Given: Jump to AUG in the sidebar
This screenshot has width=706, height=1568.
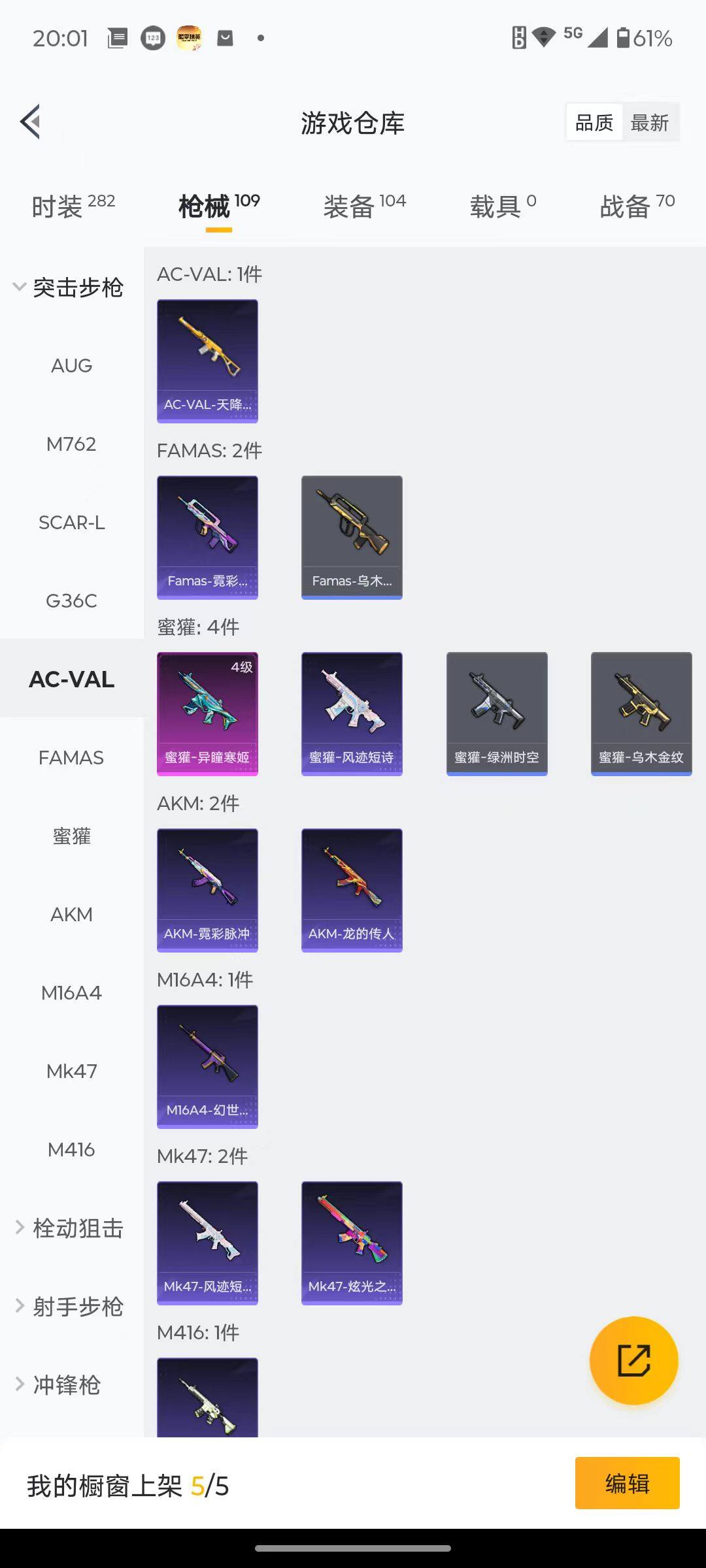Looking at the screenshot, I should pyautogui.click(x=71, y=365).
